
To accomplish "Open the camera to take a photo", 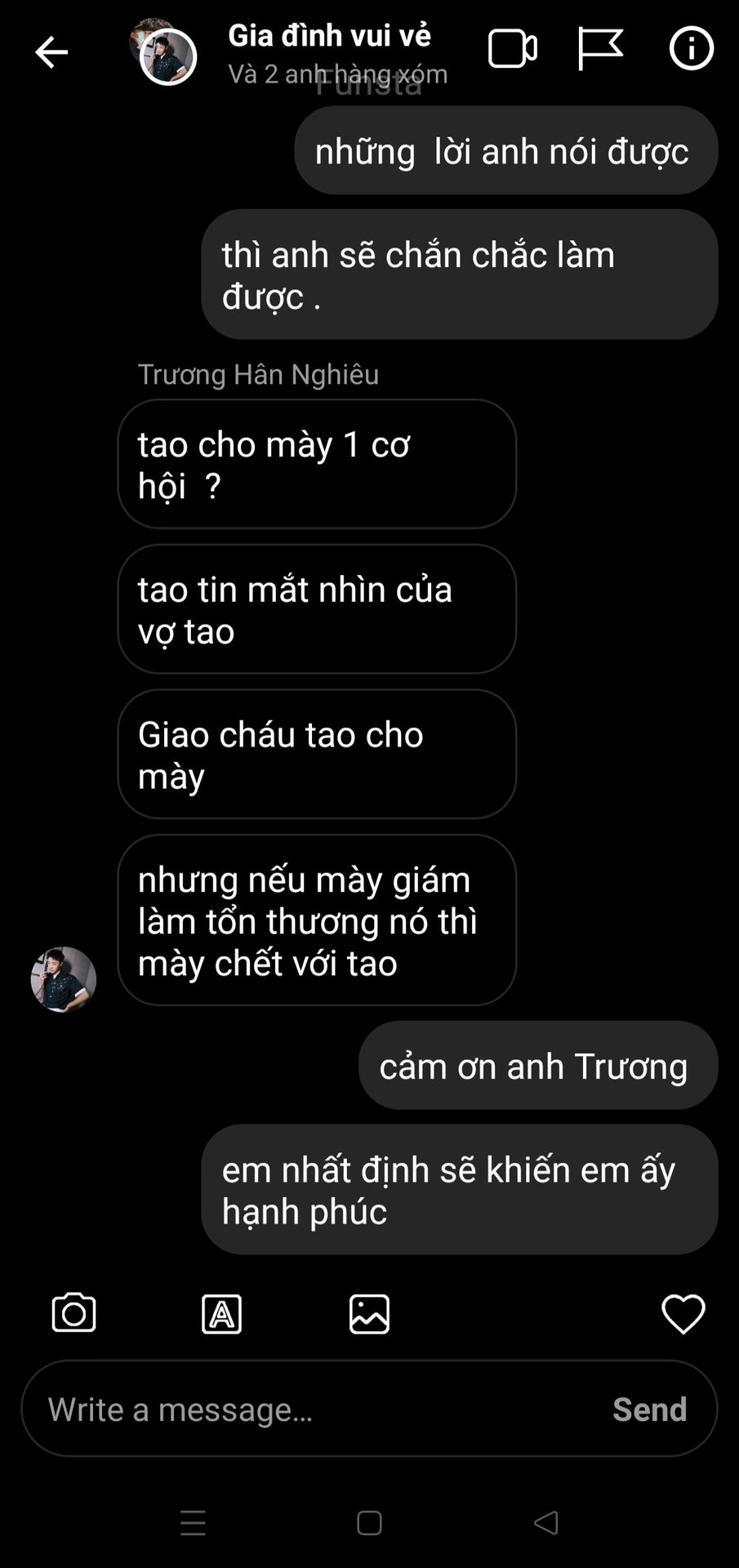I will 73,1314.
